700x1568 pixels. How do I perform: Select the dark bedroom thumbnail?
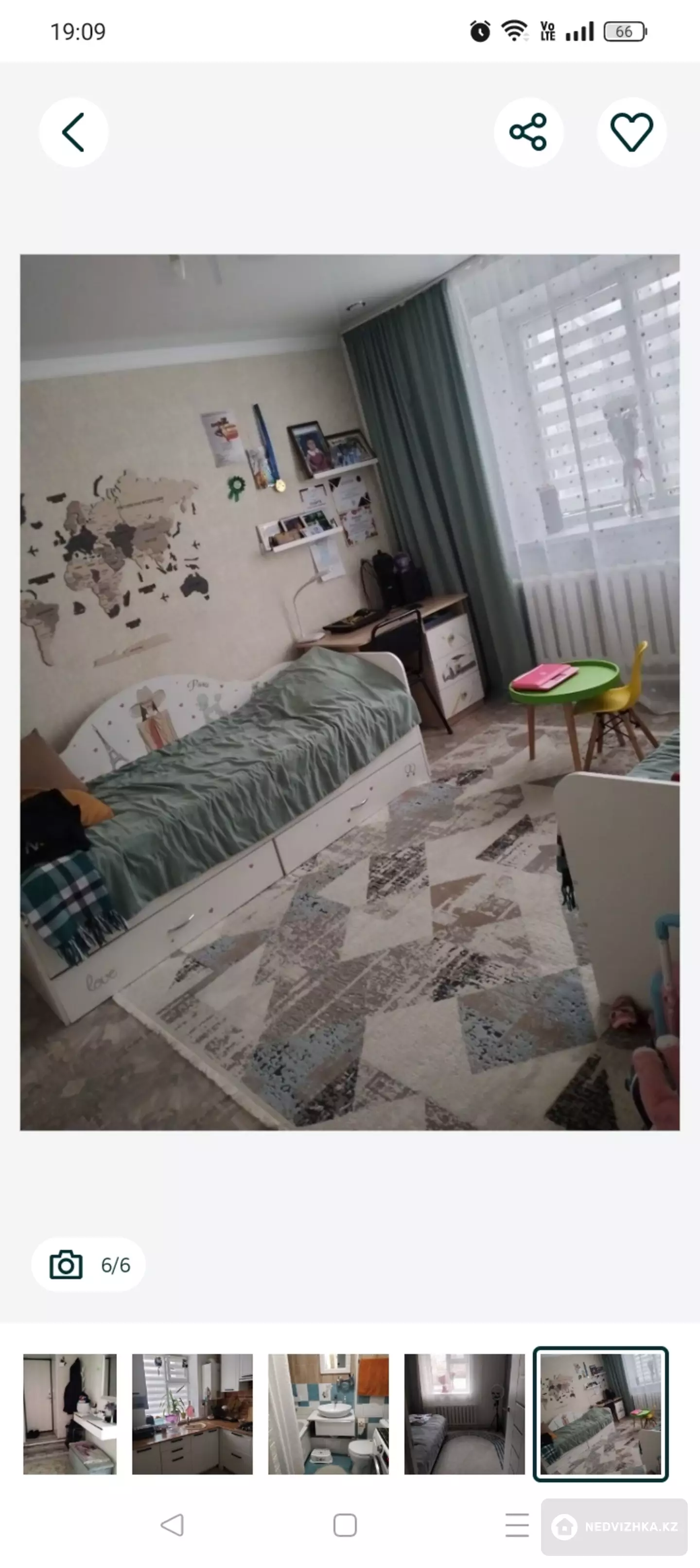click(x=464, y=1413)
